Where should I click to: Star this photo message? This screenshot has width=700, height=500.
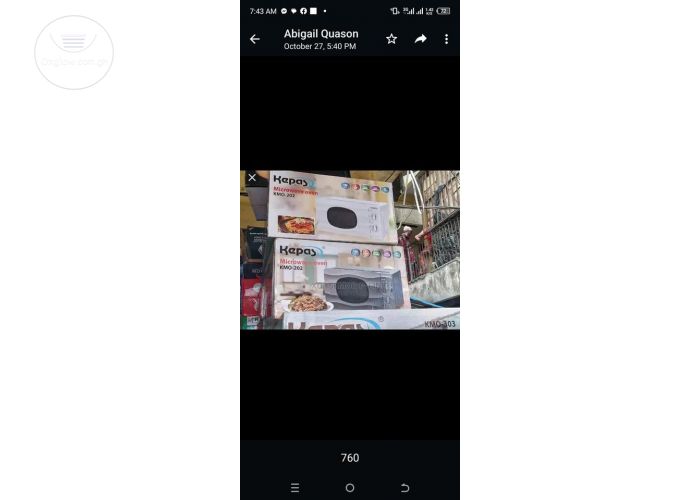pyautogui.click(x=391, y=39)
